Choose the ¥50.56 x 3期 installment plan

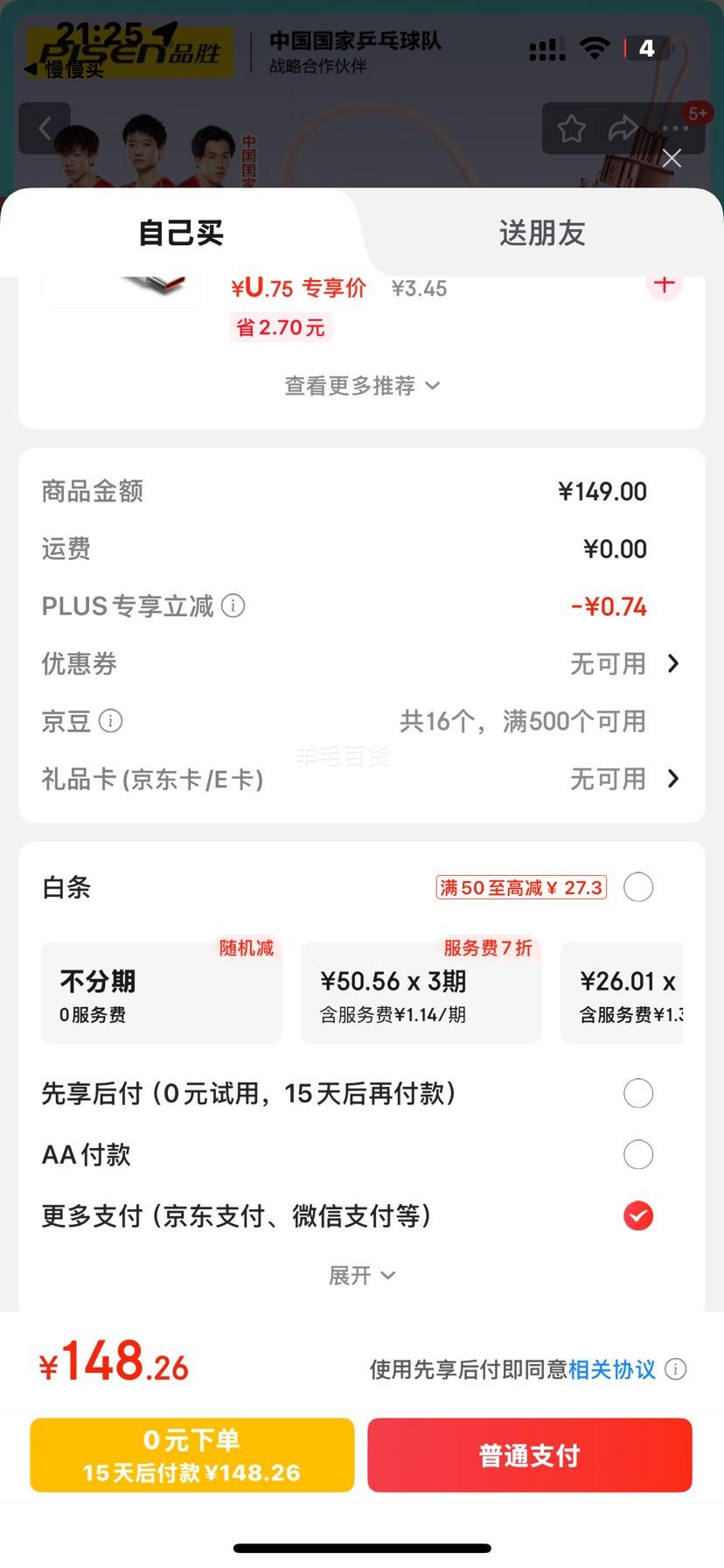[x=421, y=992]
